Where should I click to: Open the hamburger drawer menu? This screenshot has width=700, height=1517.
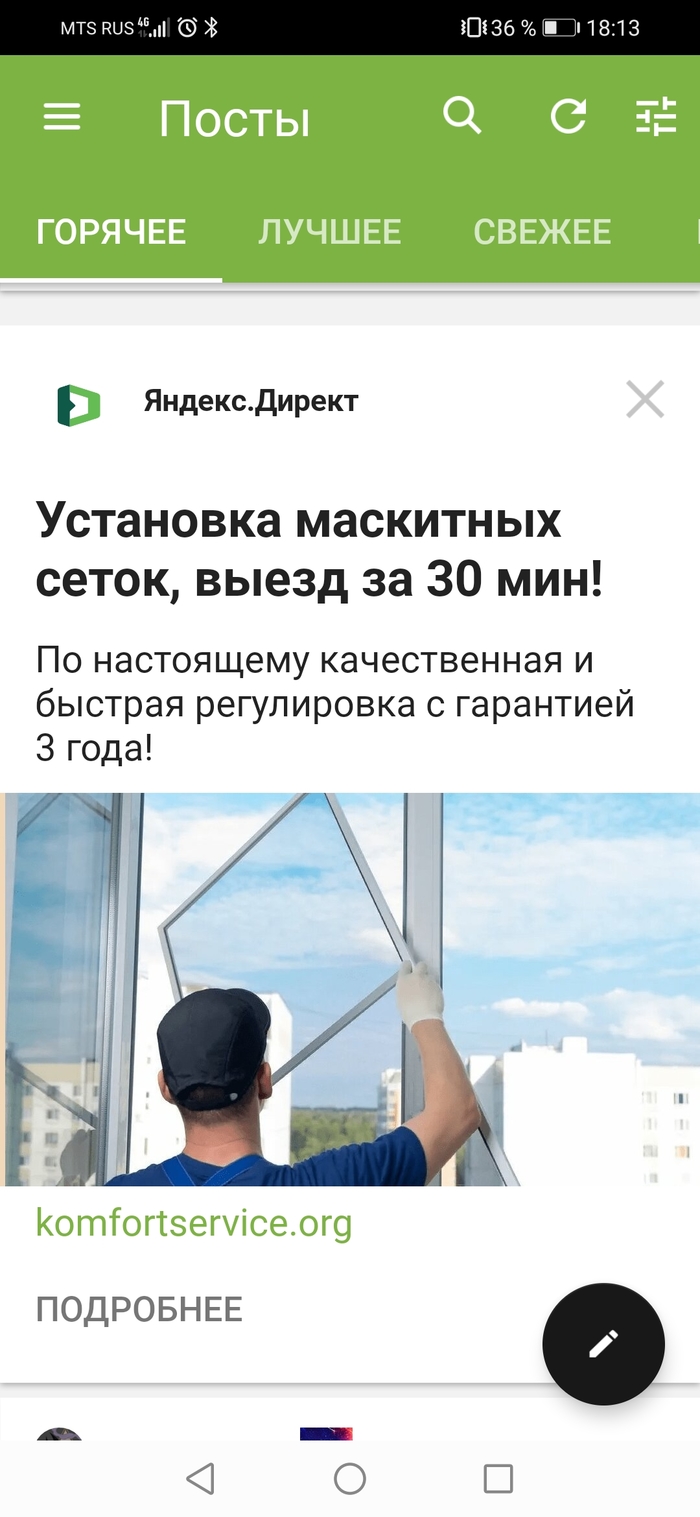point(62,118)
